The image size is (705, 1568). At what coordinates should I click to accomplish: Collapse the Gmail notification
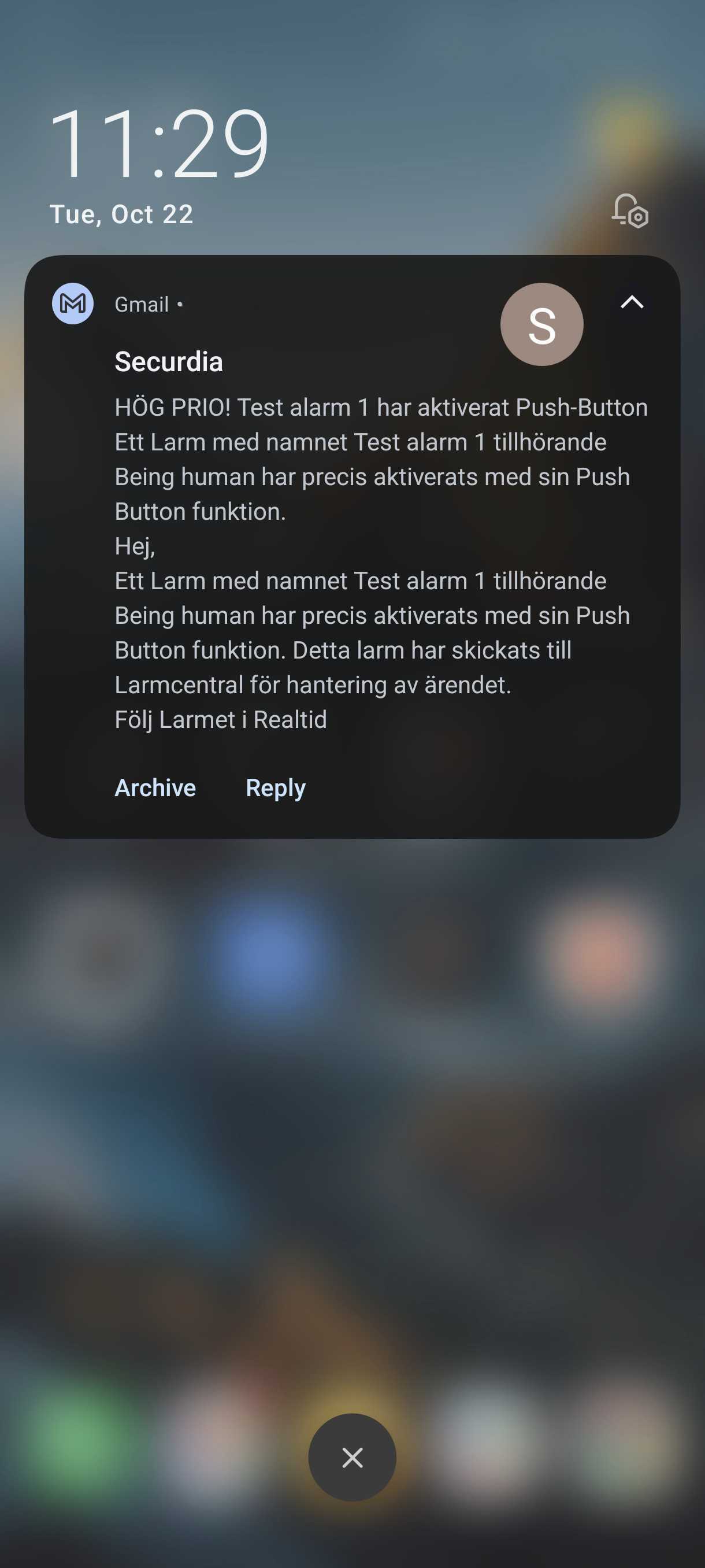point(632,302)
